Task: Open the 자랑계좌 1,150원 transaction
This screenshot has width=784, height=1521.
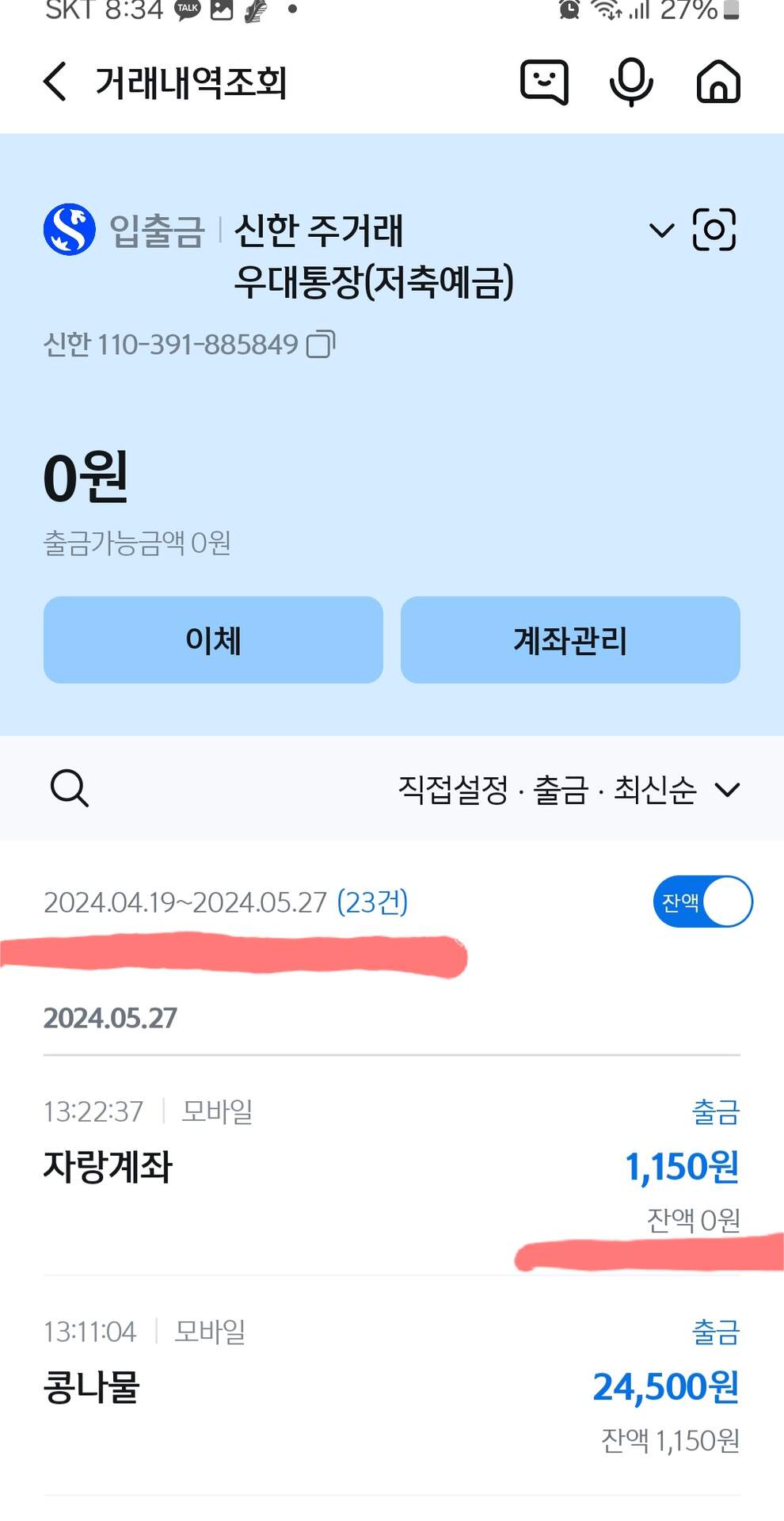Action: [391, 1166]
